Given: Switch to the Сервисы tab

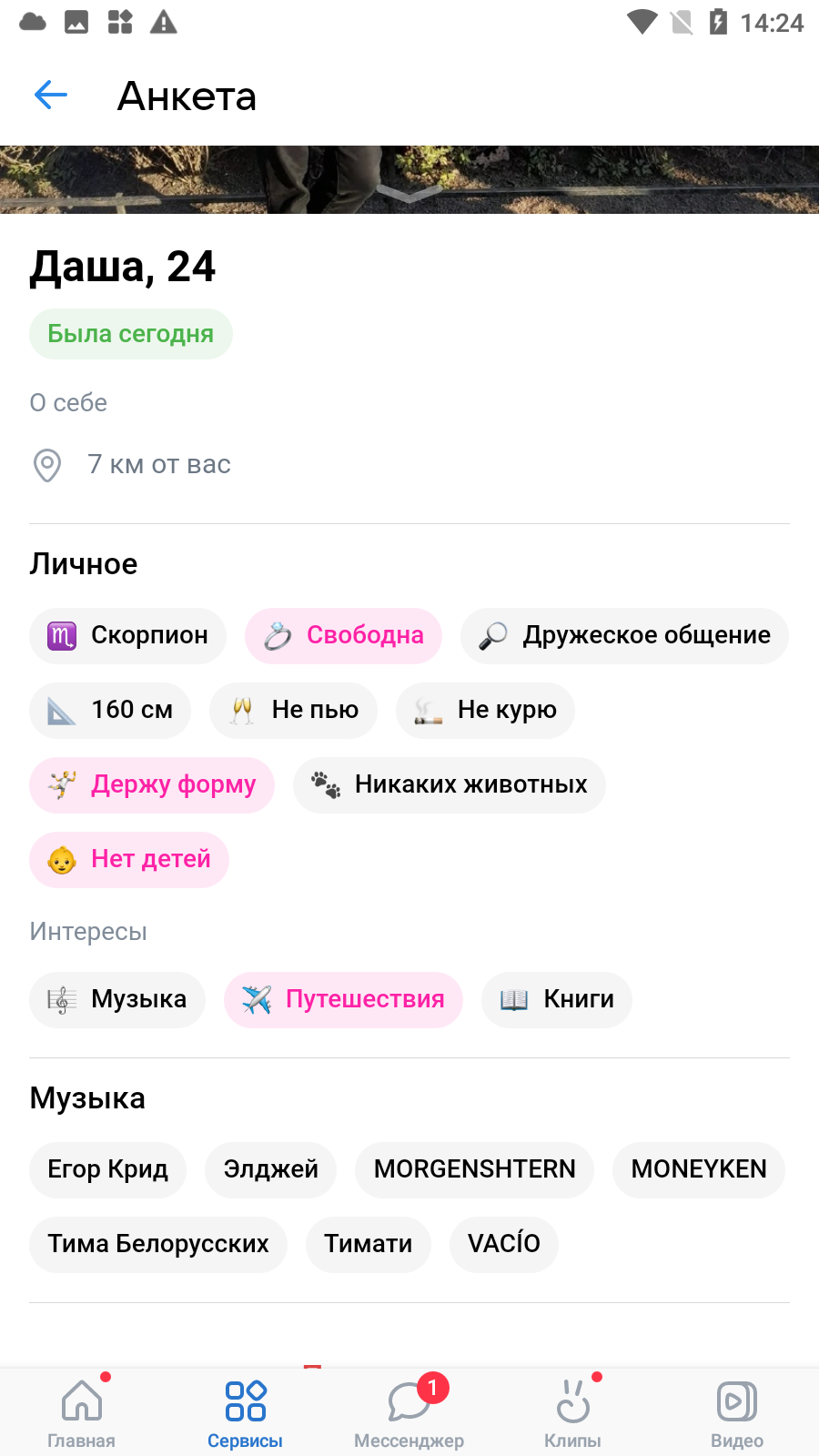Looking at the screenshot, I should [x=246, y=1412].
